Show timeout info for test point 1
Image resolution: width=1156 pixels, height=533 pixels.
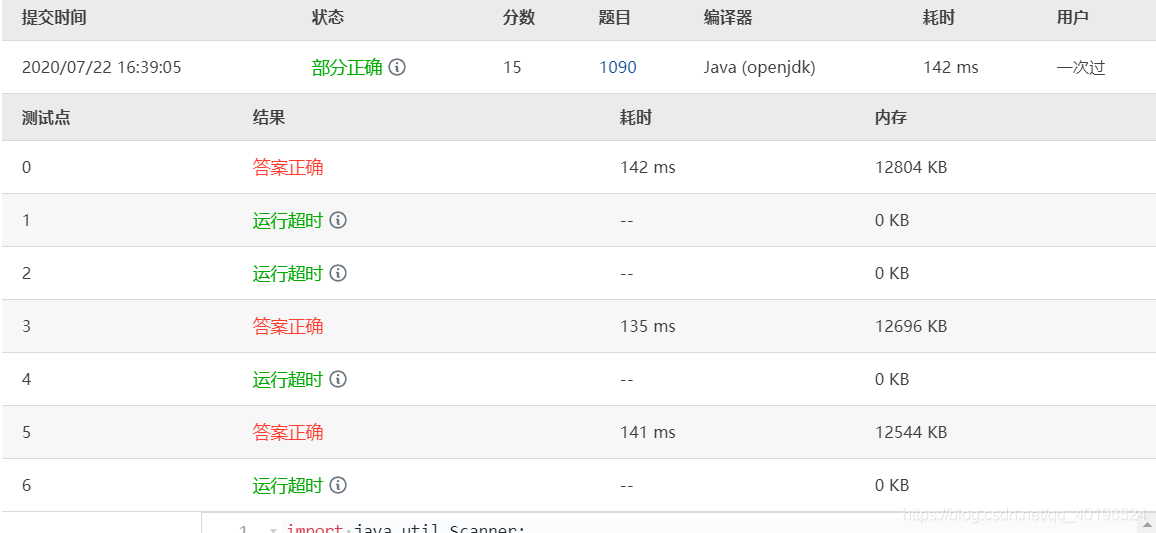(338, 220)
